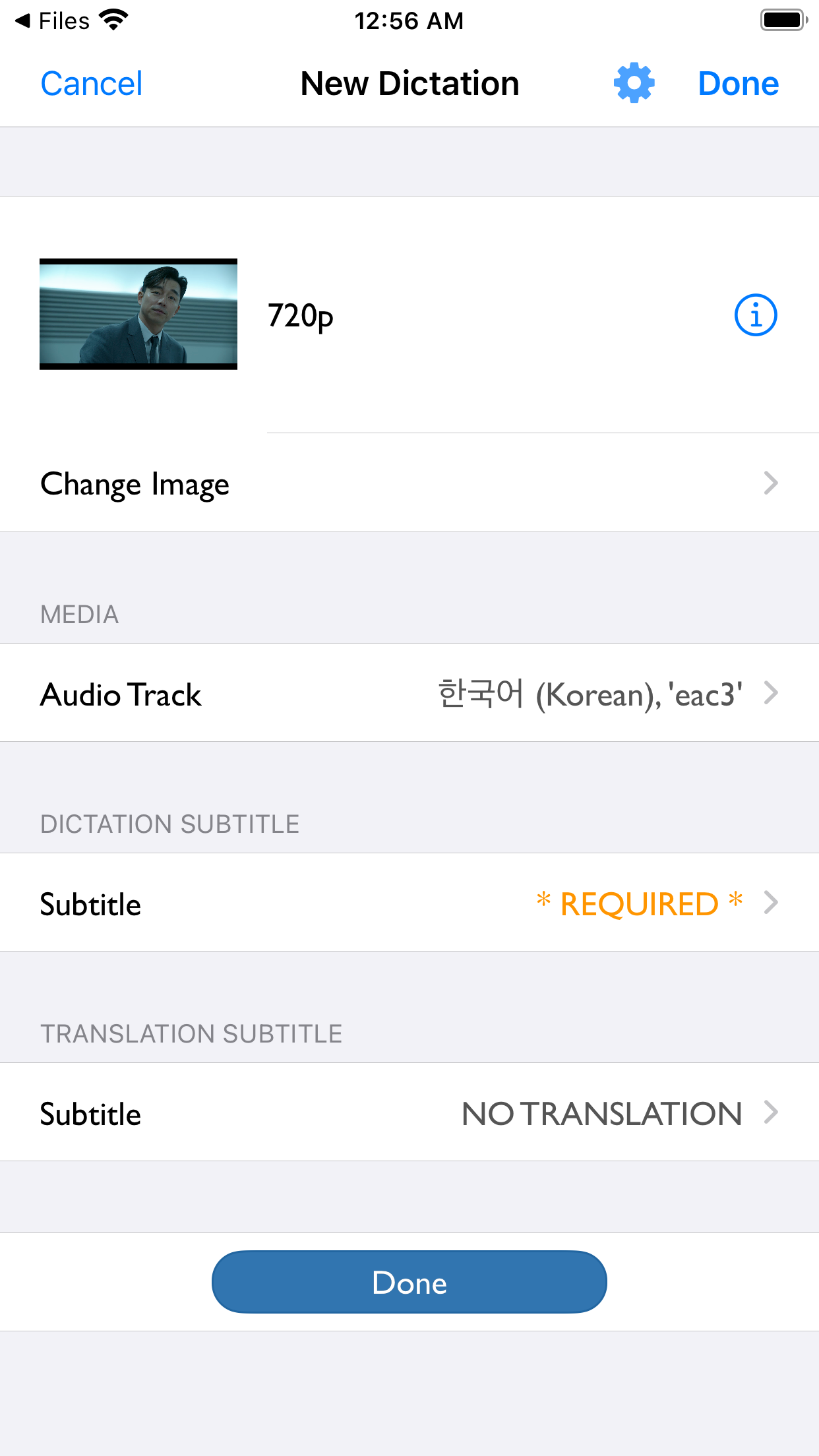
Task: Go back to the Files app
Action: click(53, 21)
